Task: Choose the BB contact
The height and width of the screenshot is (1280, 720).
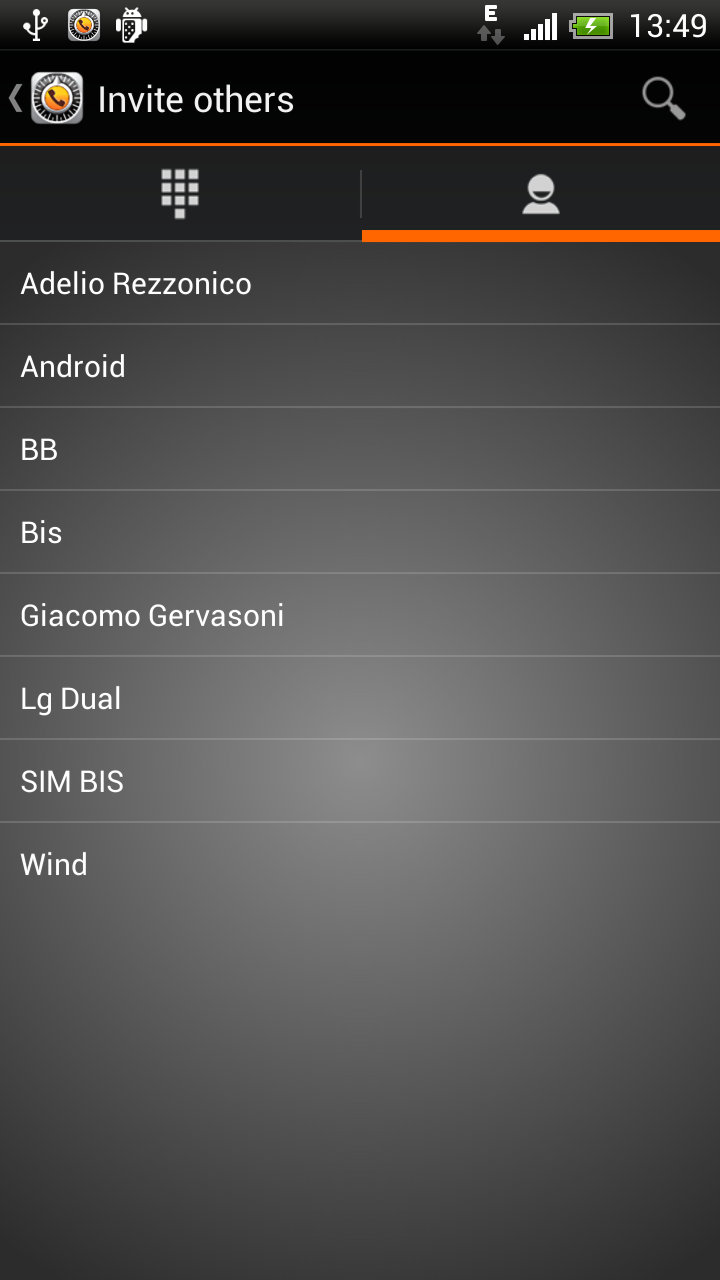Action: coord(360,449)
